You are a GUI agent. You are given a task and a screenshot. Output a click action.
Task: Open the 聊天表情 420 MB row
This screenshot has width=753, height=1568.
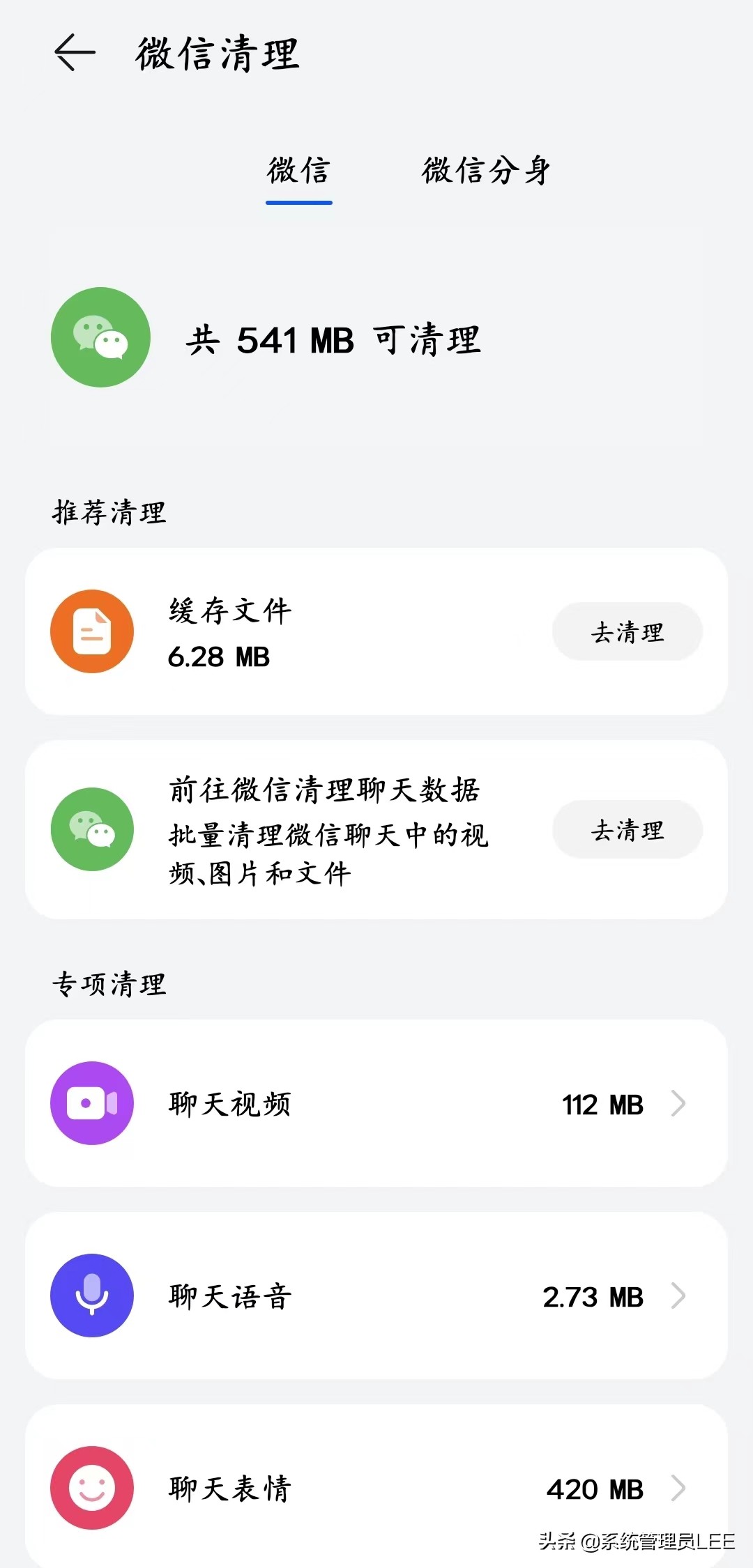[x=376, y=1488]
